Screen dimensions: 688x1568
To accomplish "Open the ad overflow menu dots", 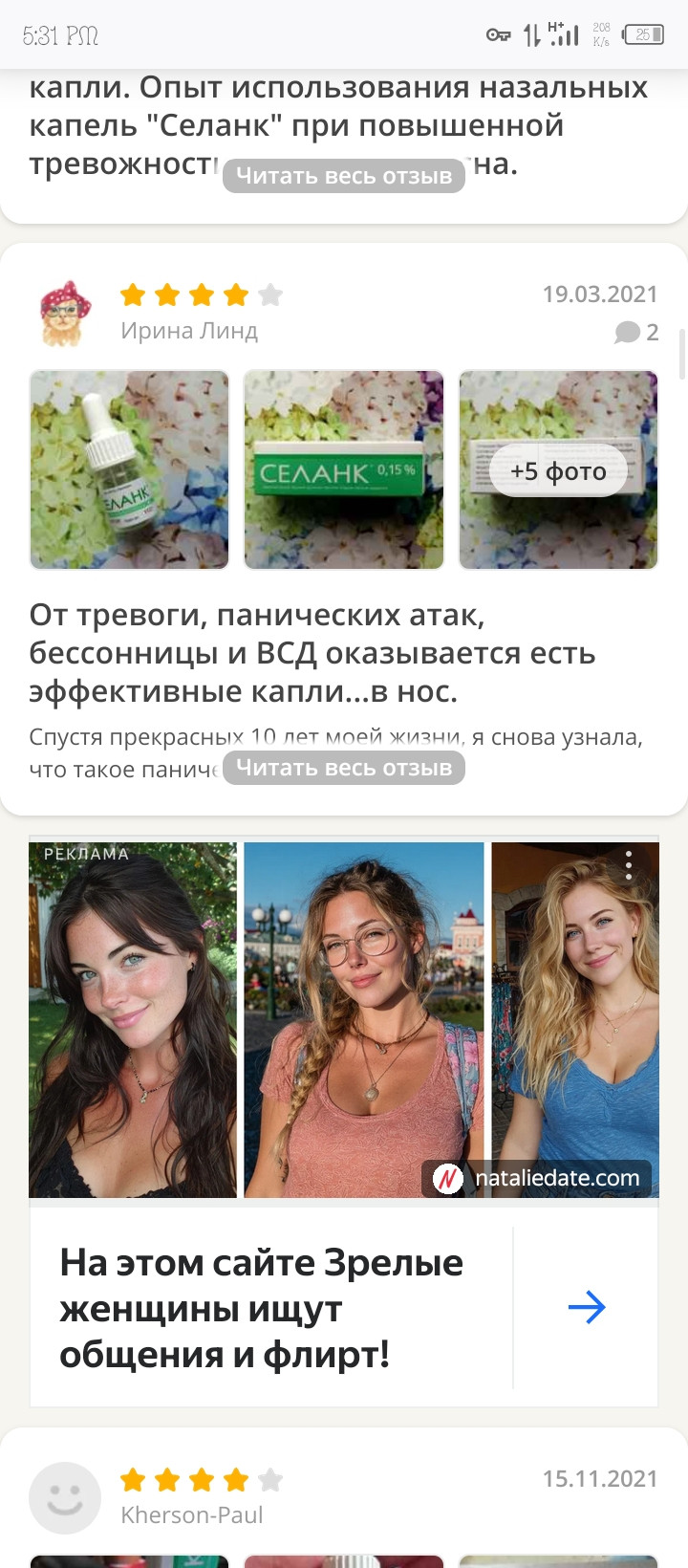I will tap(628, 864).
